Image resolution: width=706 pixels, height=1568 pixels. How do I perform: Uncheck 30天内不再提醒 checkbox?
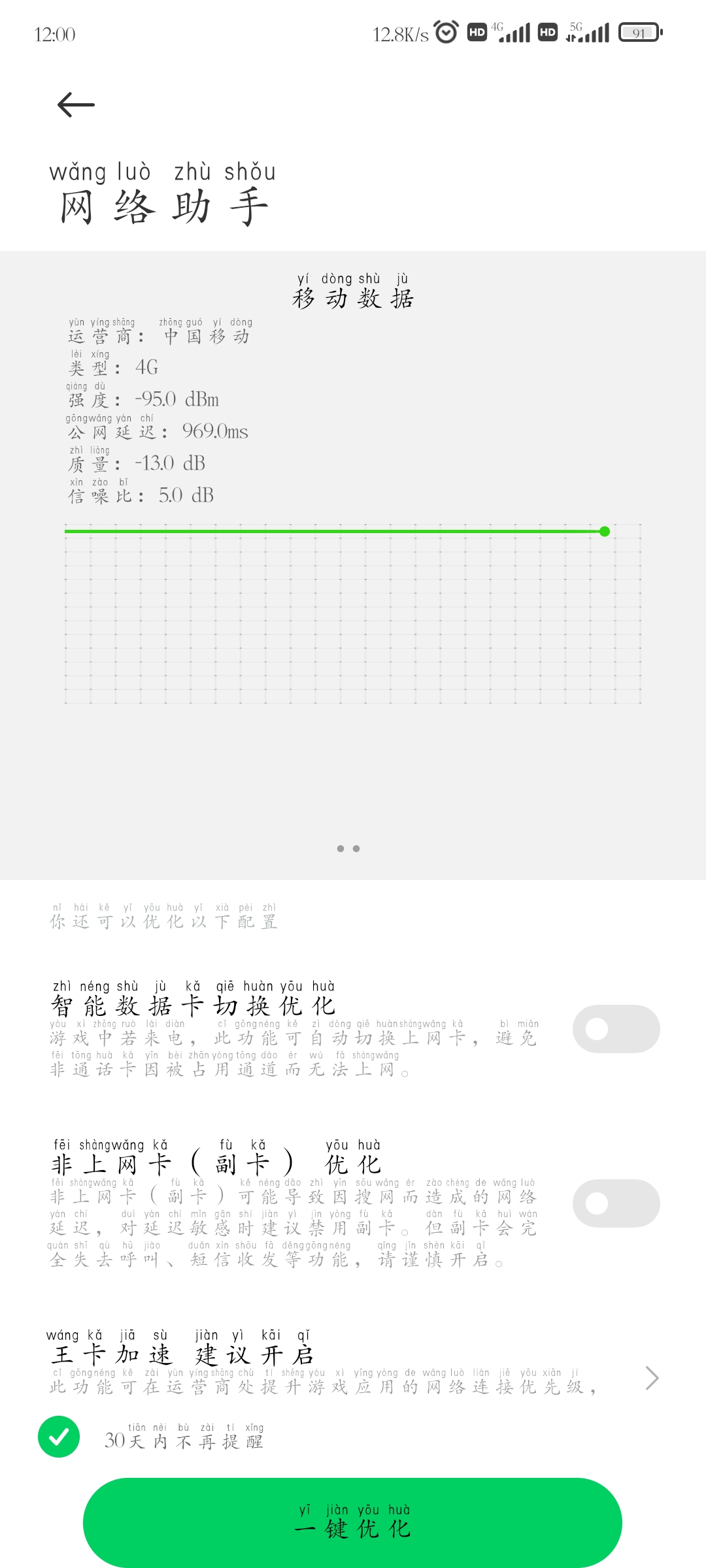[59, 1437]
